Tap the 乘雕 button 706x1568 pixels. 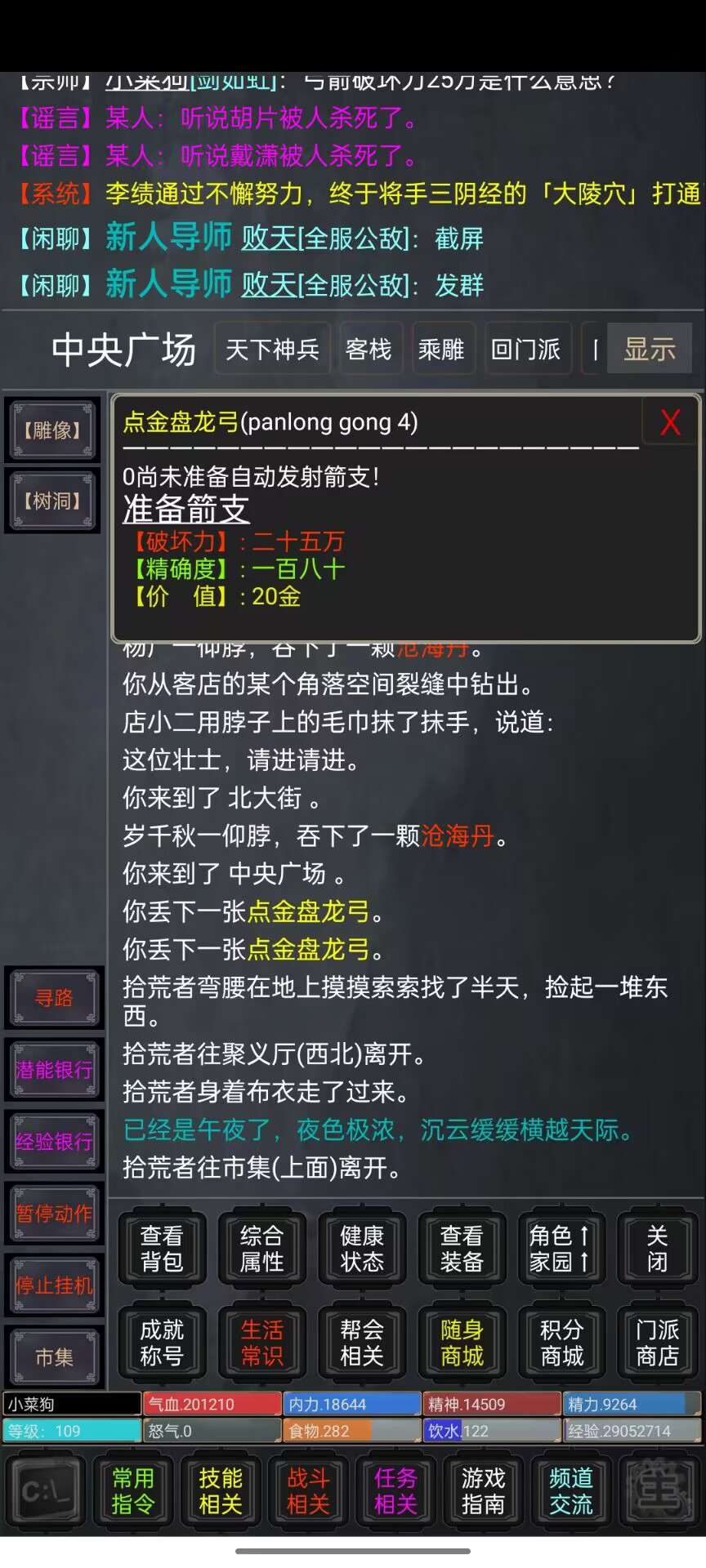coord(441,350)
